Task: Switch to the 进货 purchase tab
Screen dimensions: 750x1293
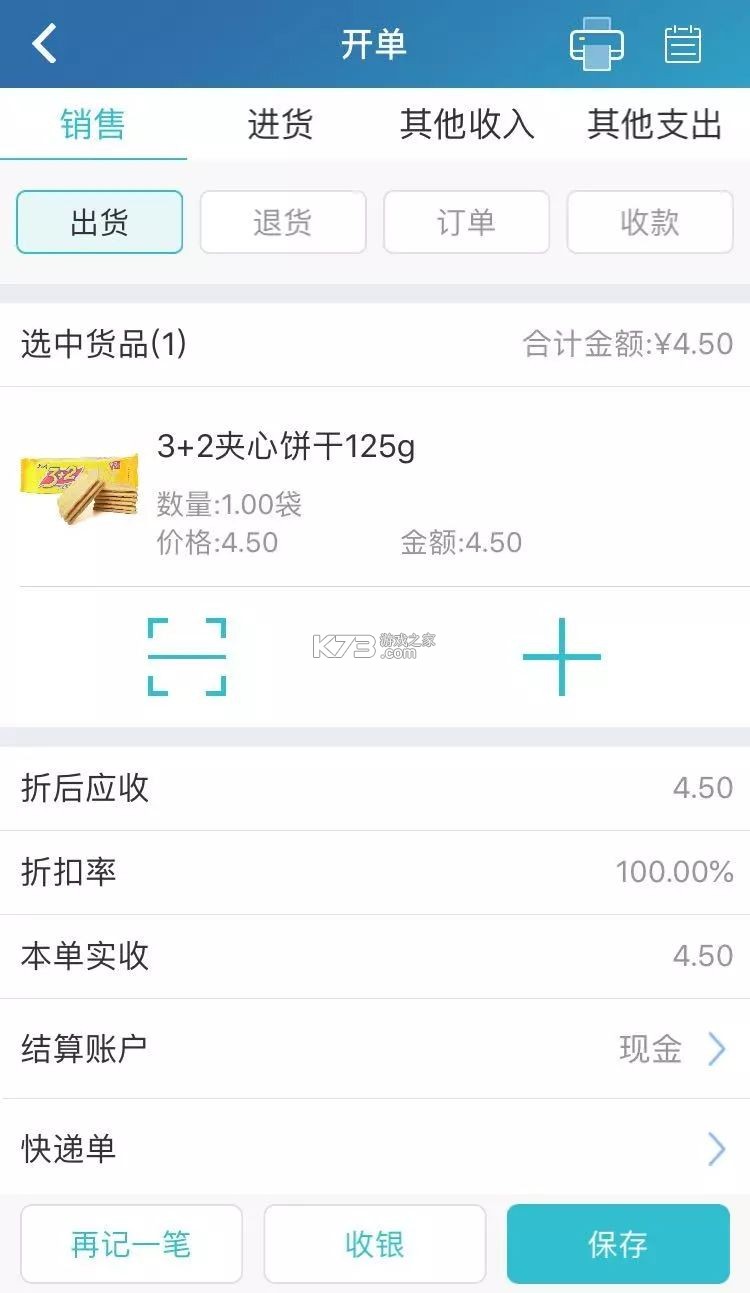Action: [x=280, y=124]
